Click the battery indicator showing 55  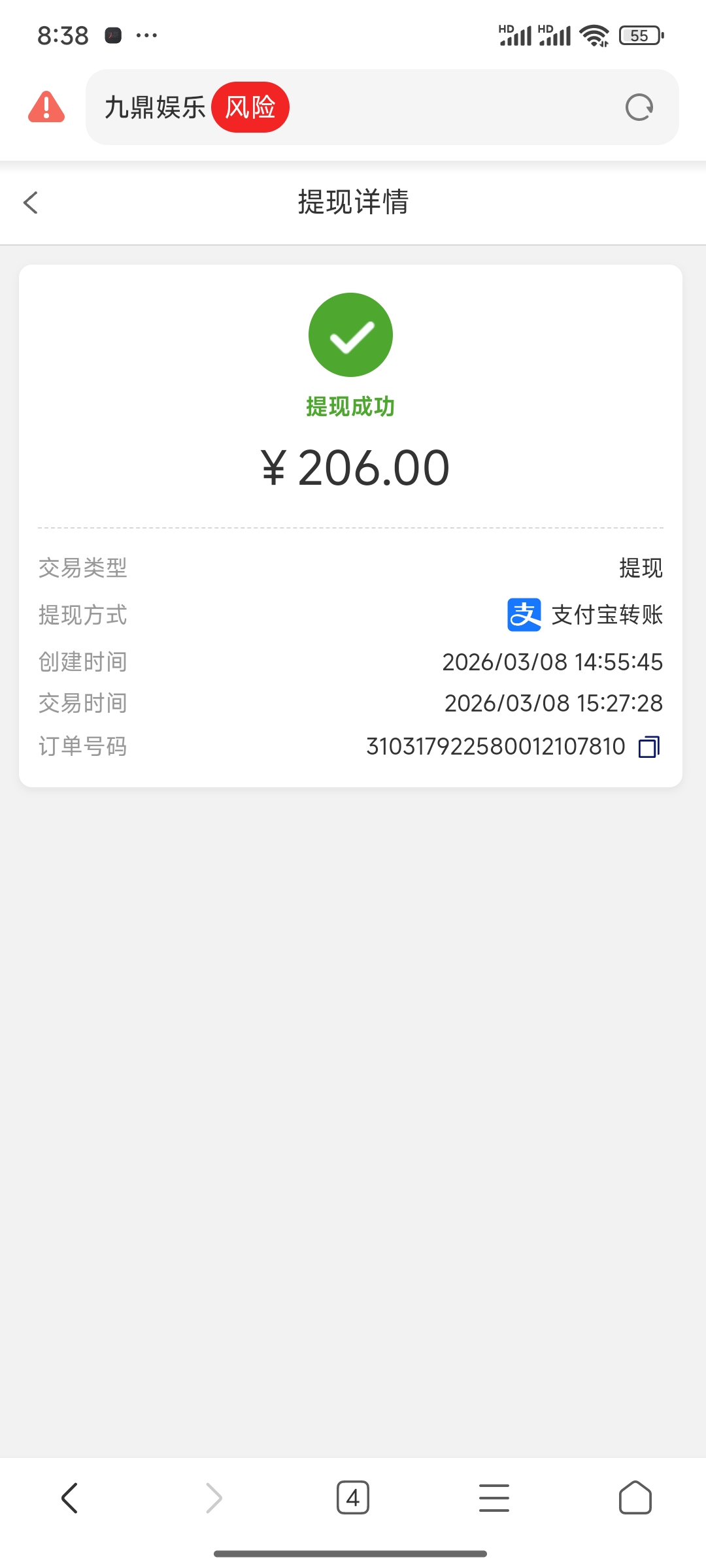pos(637,36)
